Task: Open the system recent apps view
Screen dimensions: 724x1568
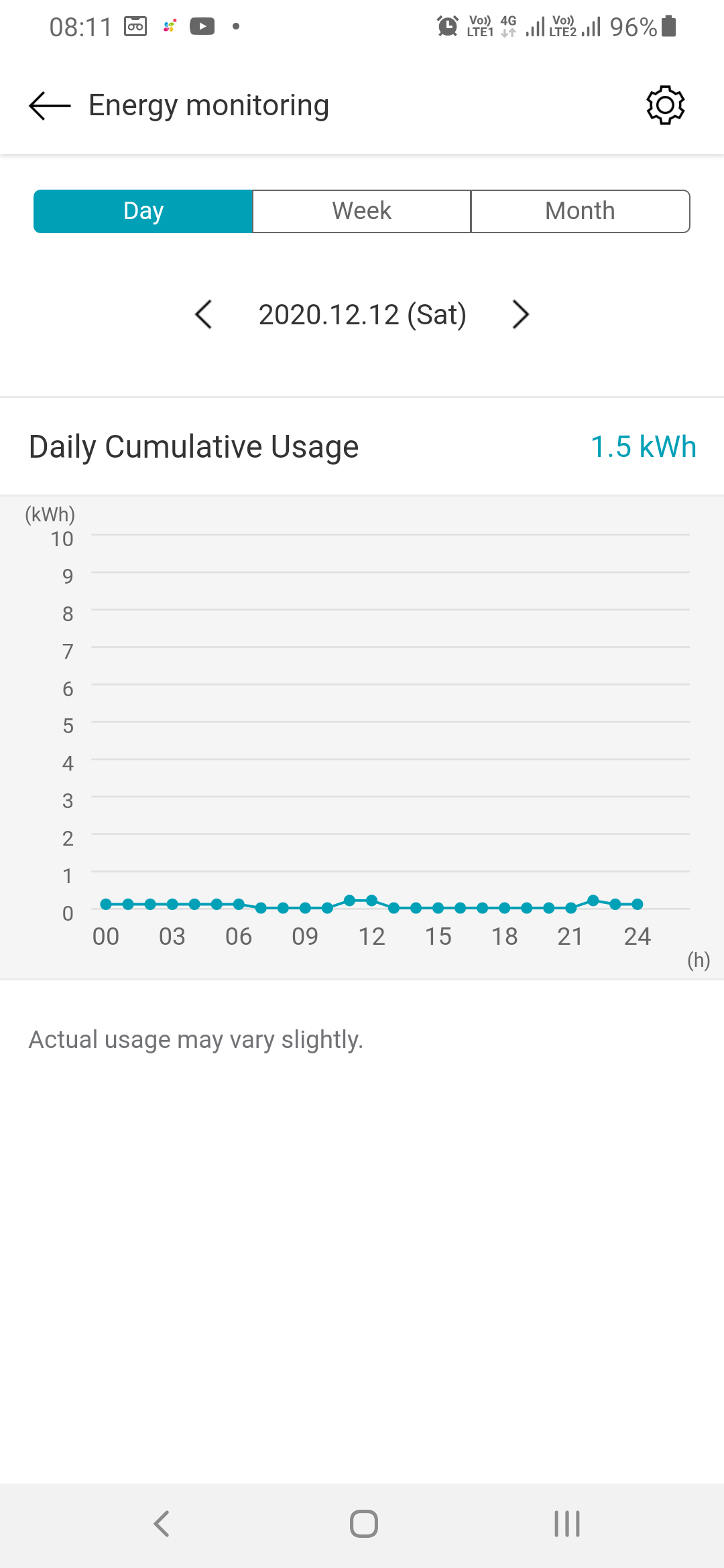Action: pos(567,1524)
